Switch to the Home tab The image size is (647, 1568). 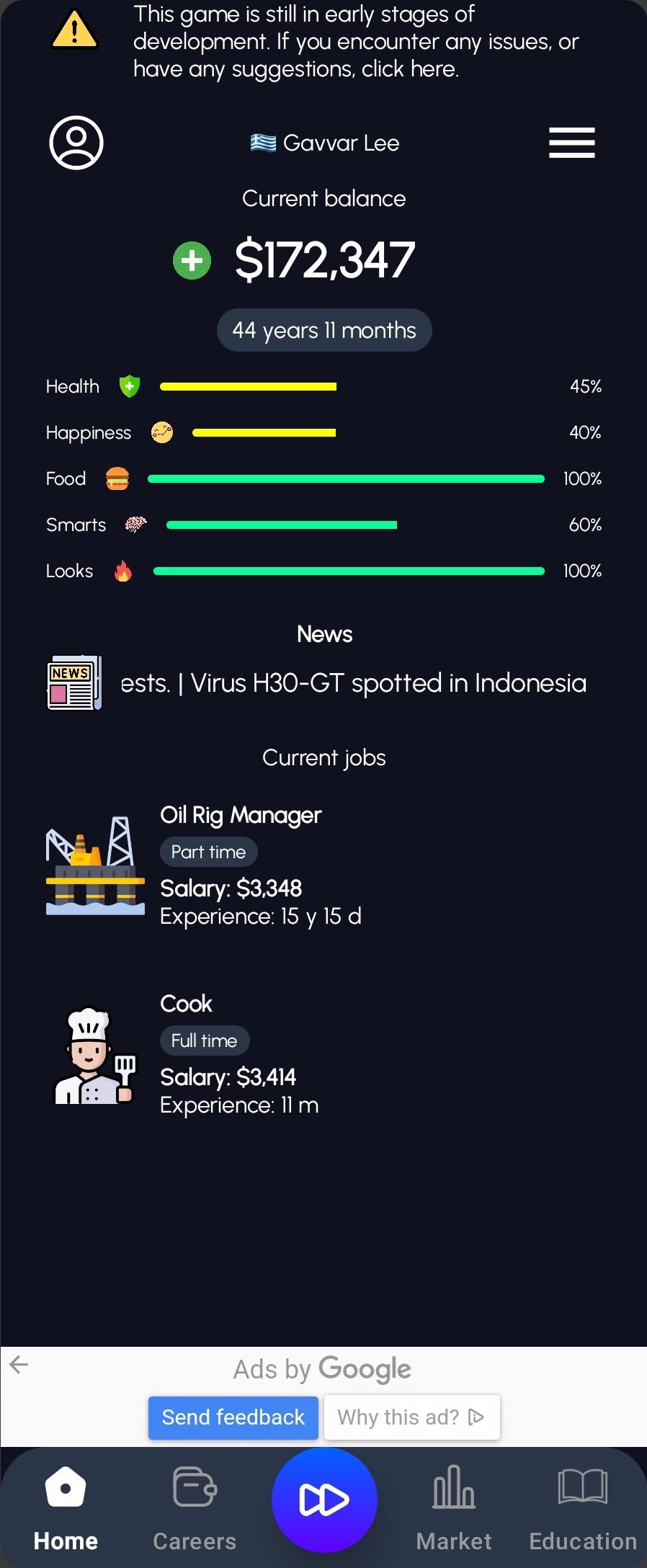pos(66,1507)
